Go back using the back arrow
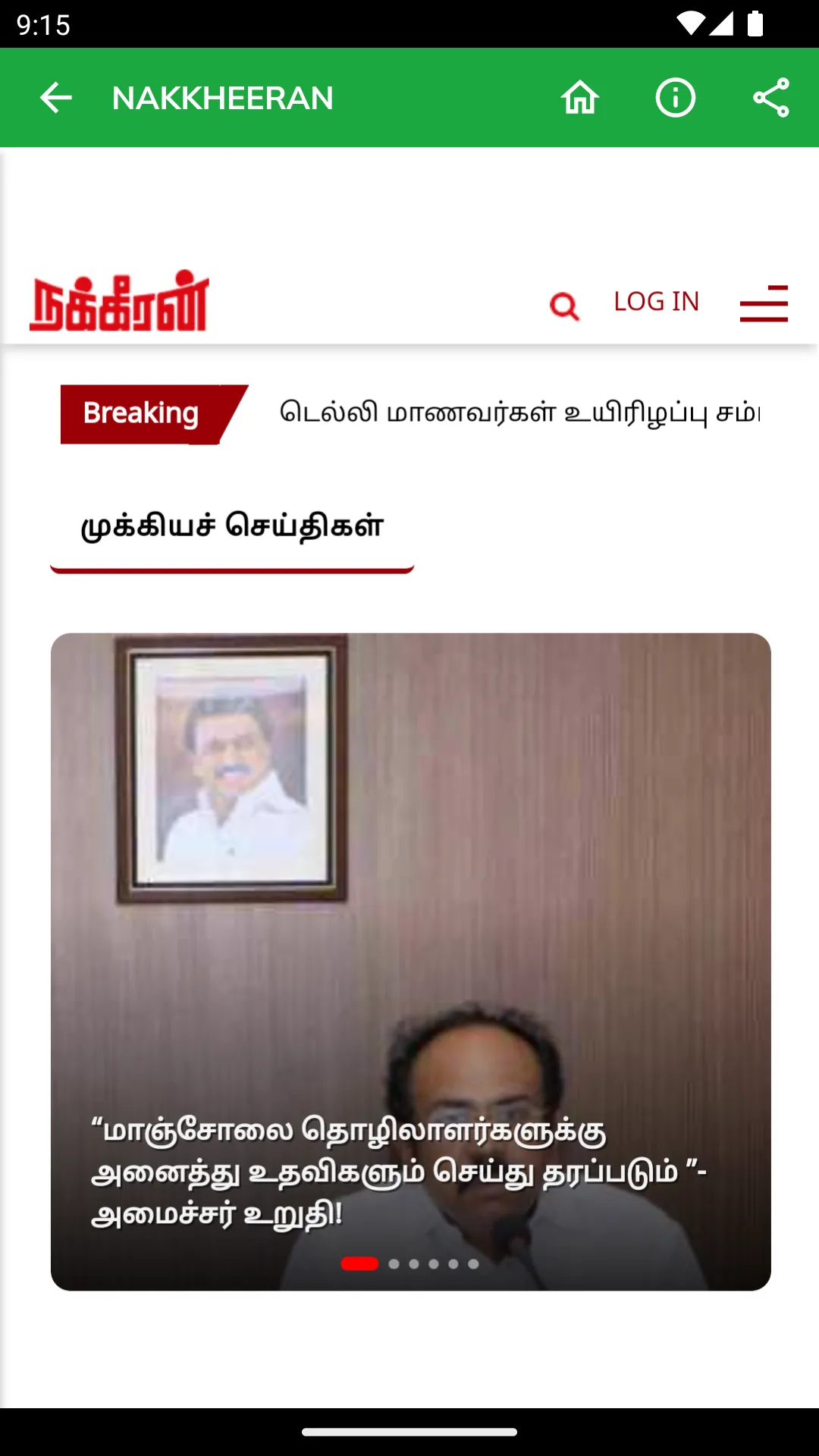819x1456 pixels. coord(53,97)
